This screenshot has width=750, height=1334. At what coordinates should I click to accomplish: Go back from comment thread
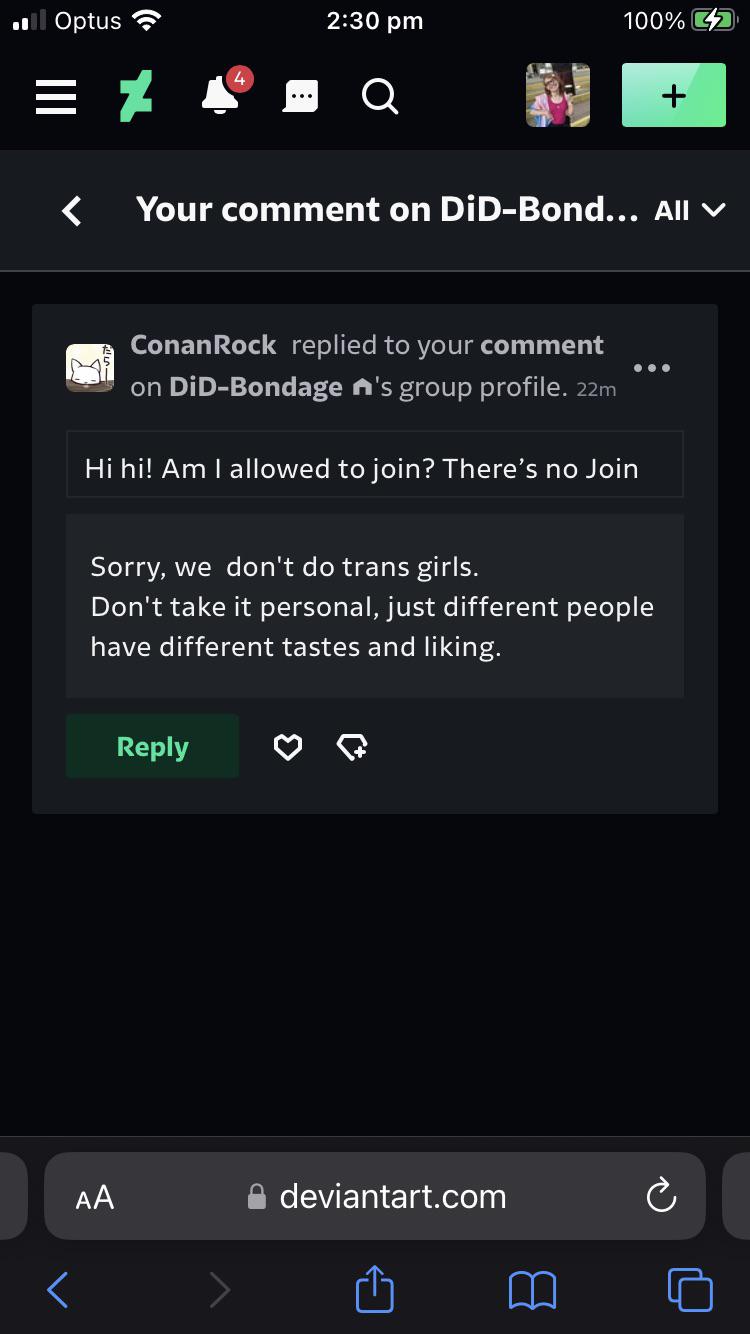point(72,210)
